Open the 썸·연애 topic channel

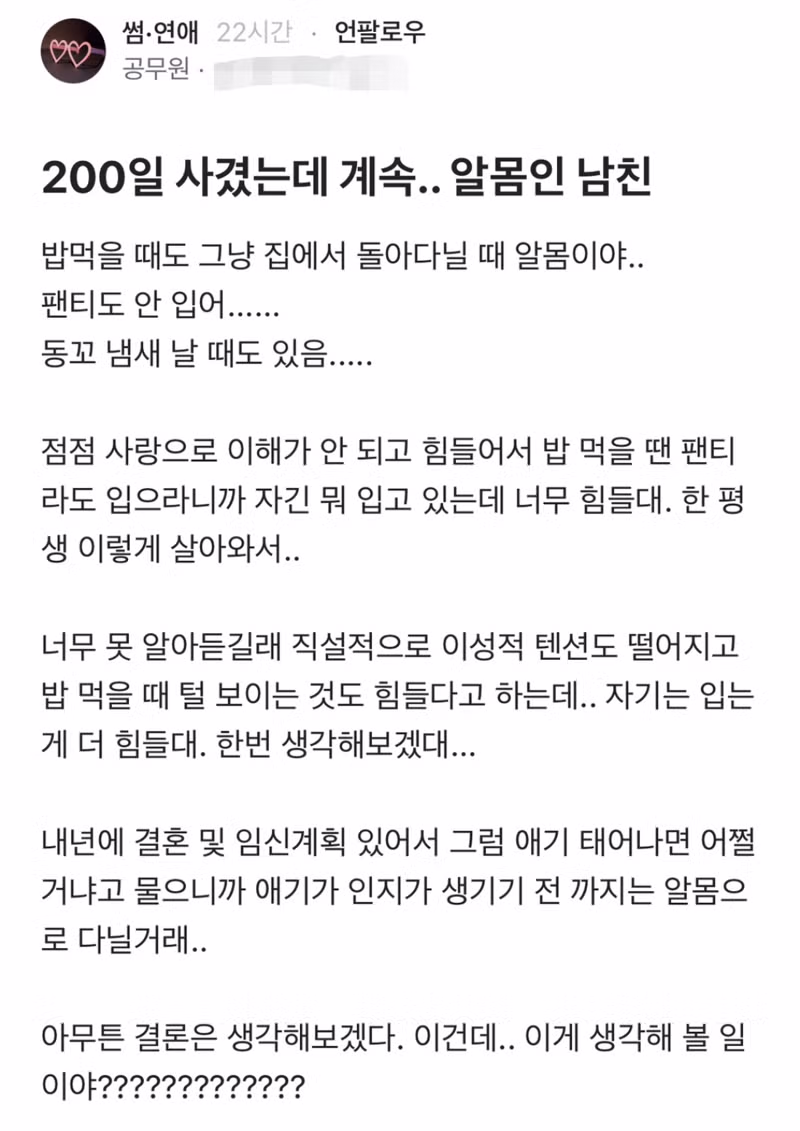[162, 33]
